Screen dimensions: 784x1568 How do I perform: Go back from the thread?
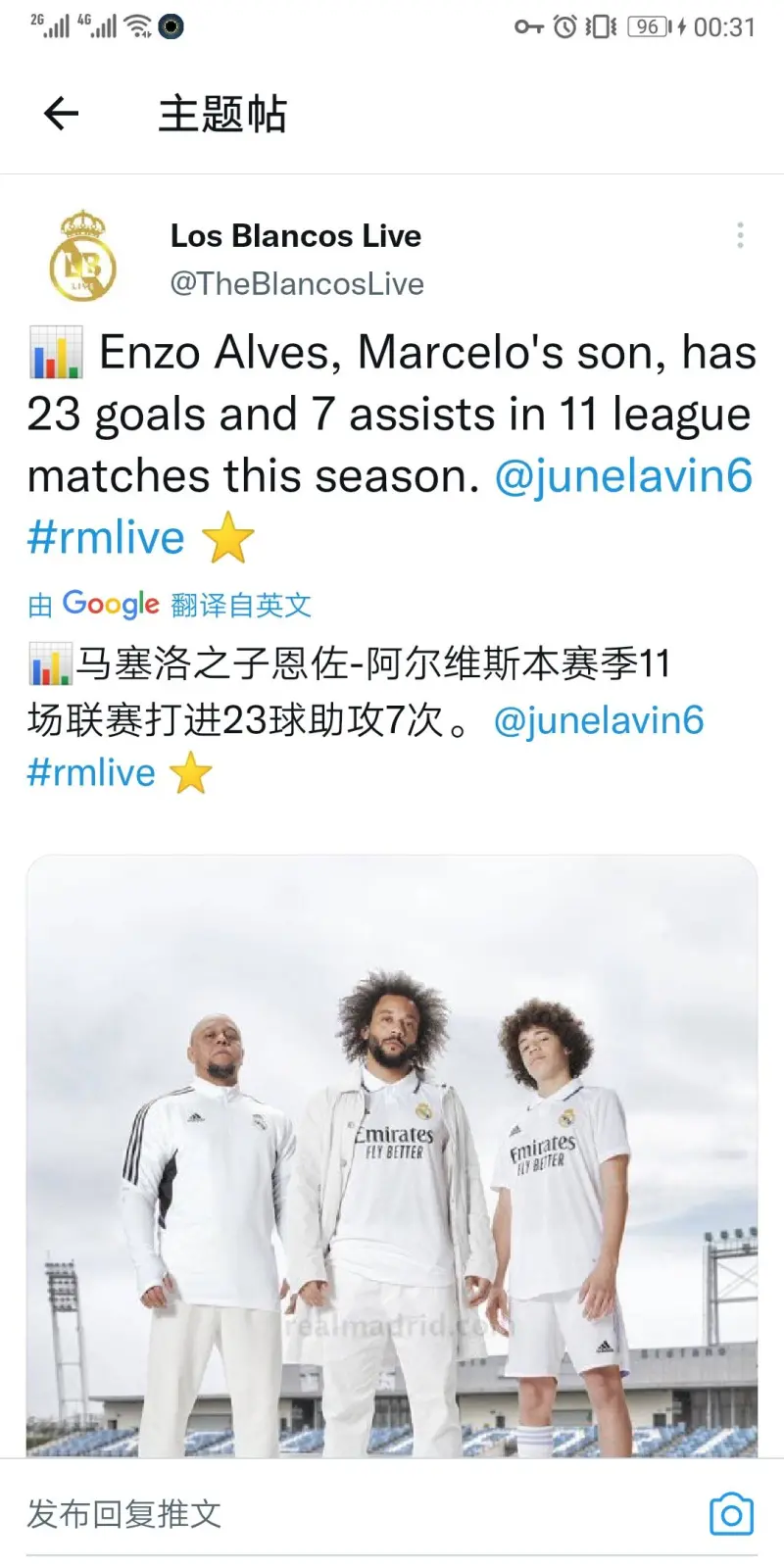61,114
